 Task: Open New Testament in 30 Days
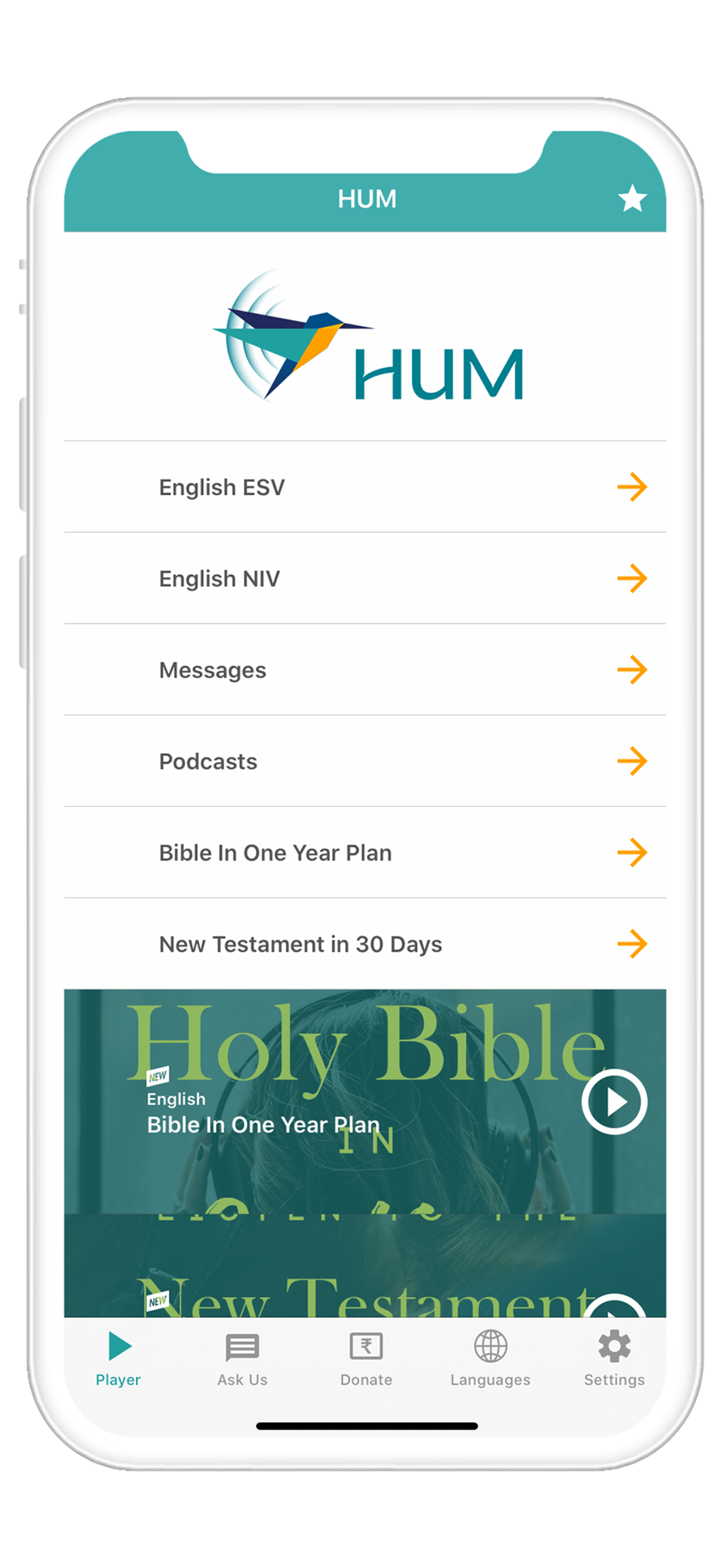click(x=365, y=943)
